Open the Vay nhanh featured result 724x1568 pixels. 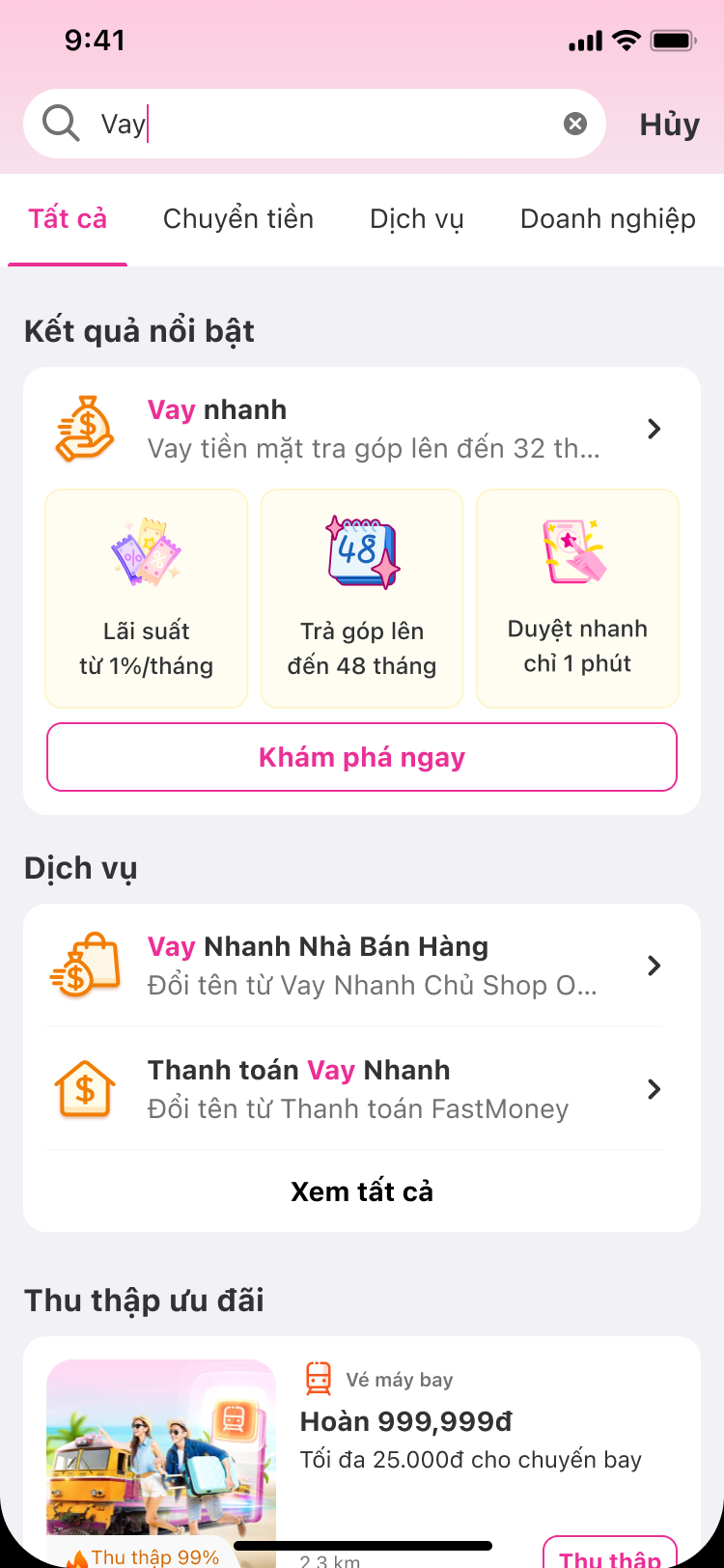coord(361,428)
